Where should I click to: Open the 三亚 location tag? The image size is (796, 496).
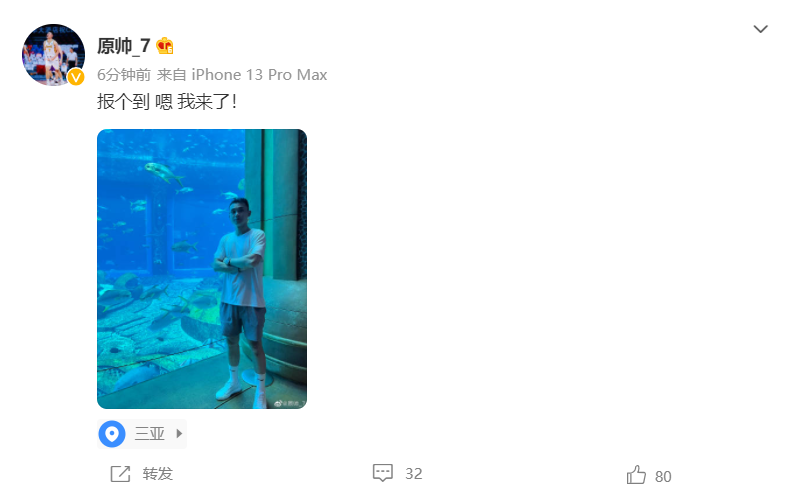coord(149,433)
